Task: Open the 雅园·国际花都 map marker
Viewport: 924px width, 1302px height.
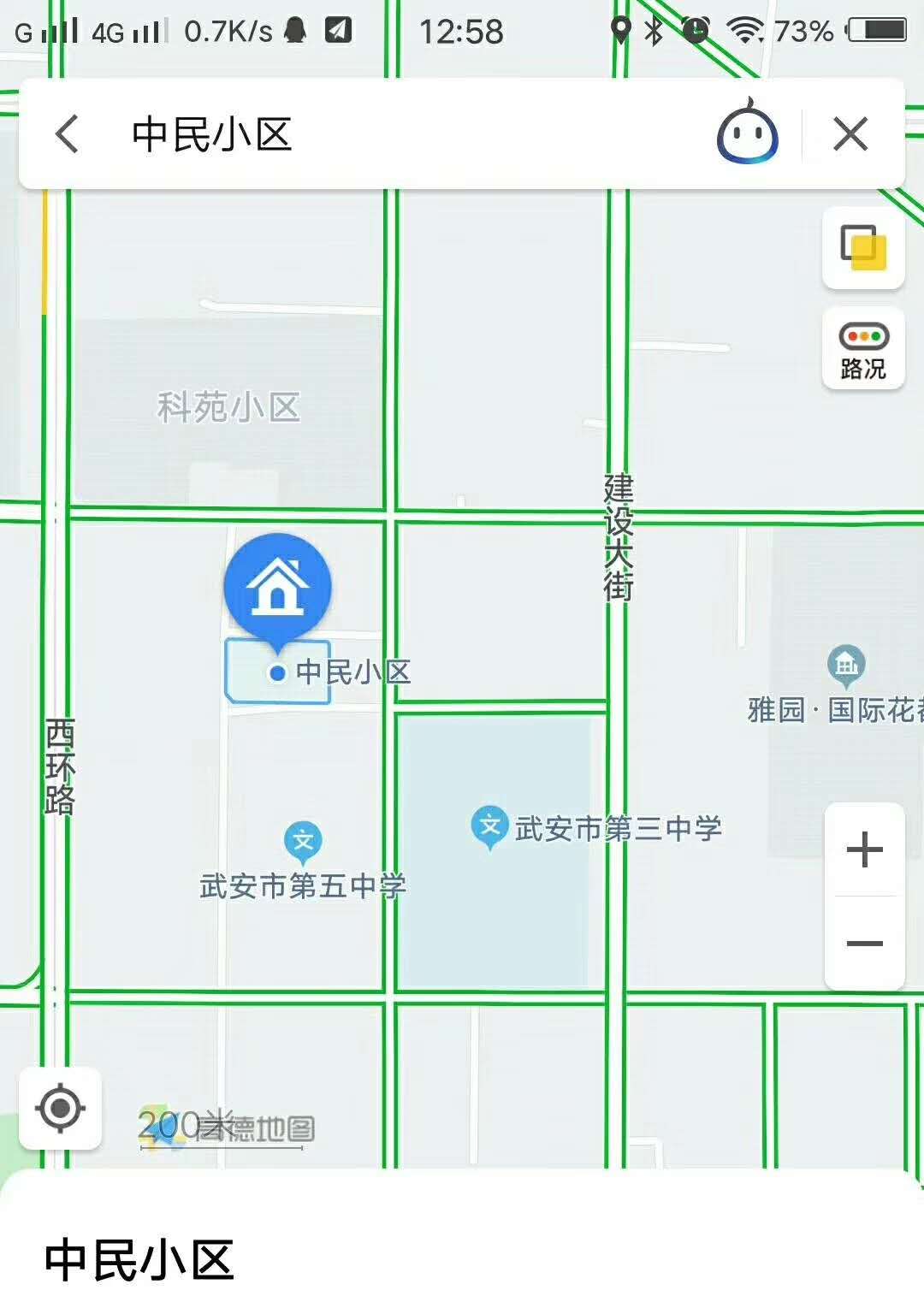Action: (x=846, y=665)
